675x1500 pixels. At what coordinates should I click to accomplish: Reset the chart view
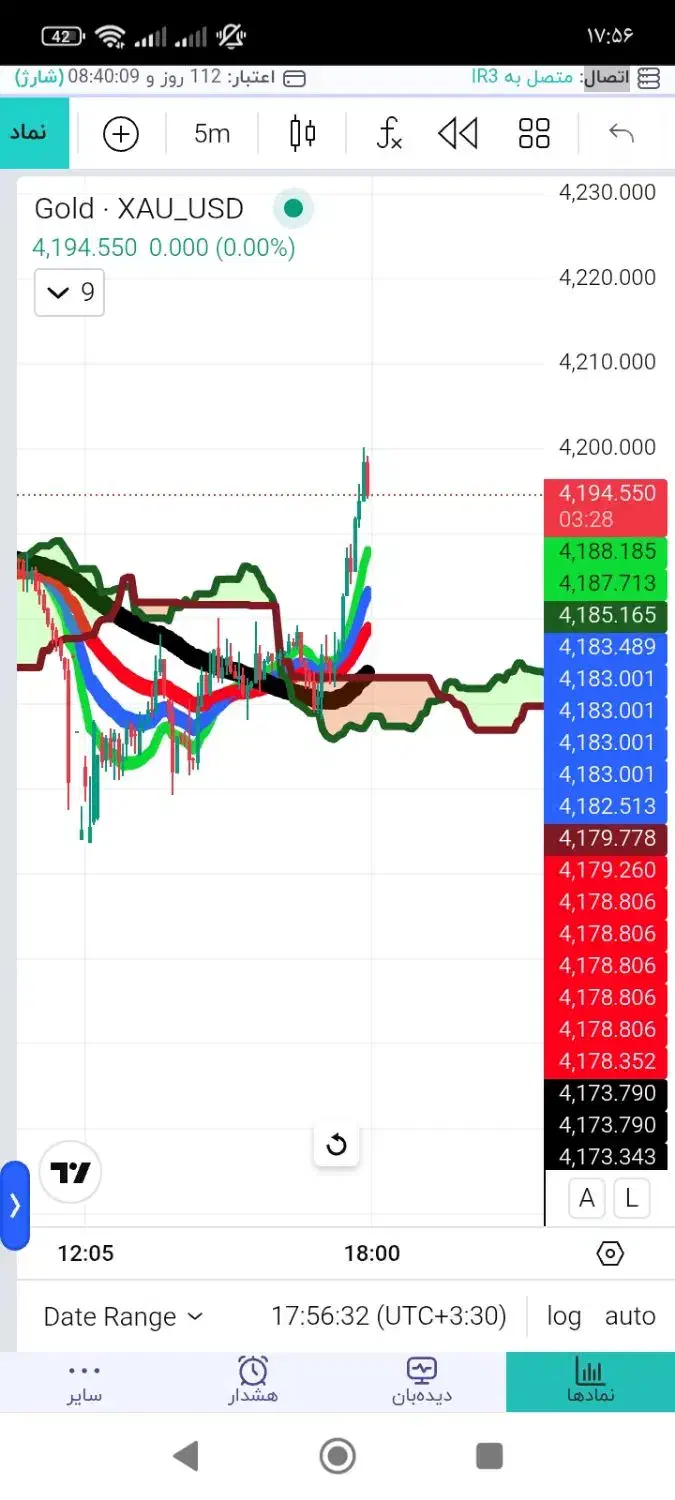click(337, 1144)
